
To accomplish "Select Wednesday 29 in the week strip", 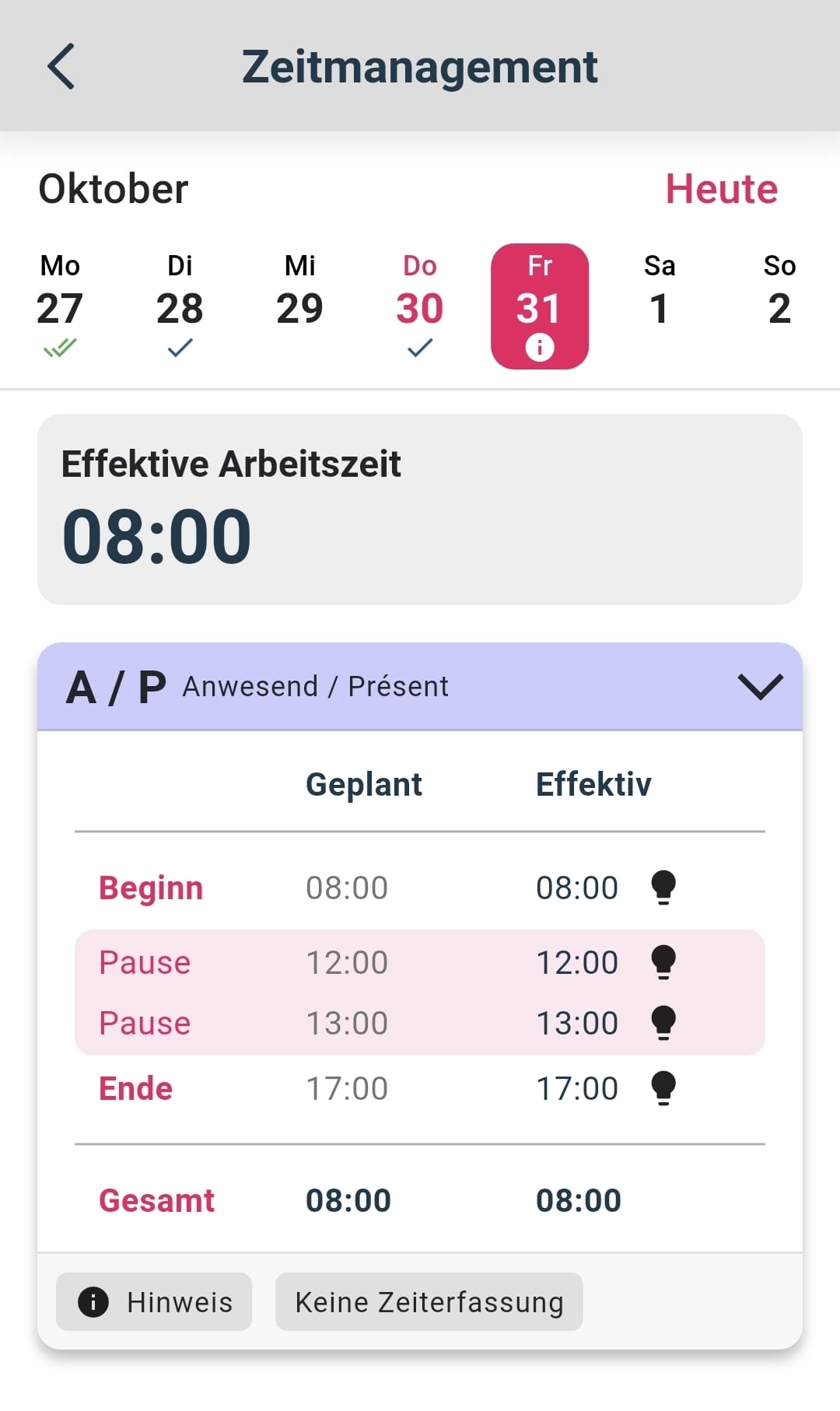I will pyautogui.click(x=299, y=306).
